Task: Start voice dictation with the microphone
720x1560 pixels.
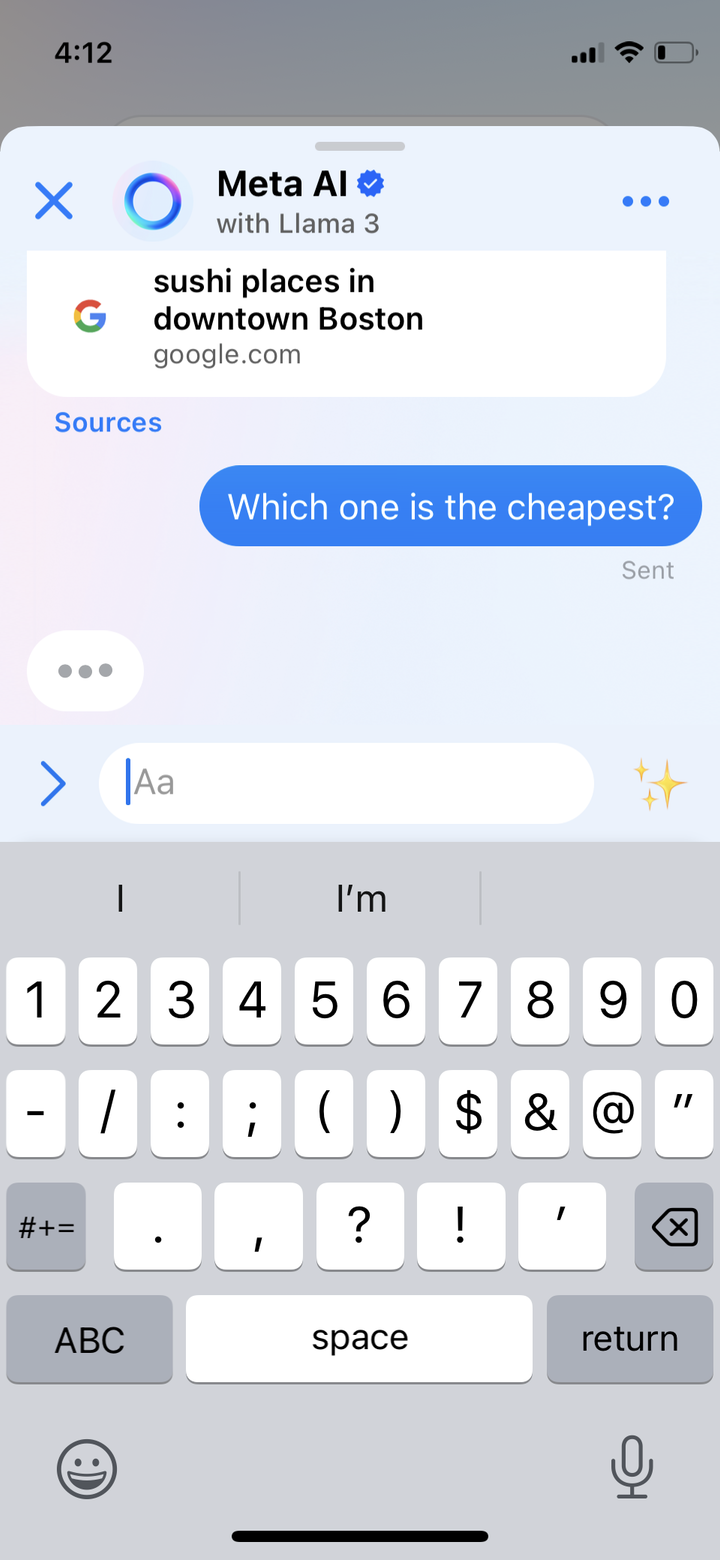Action: 631,1467
